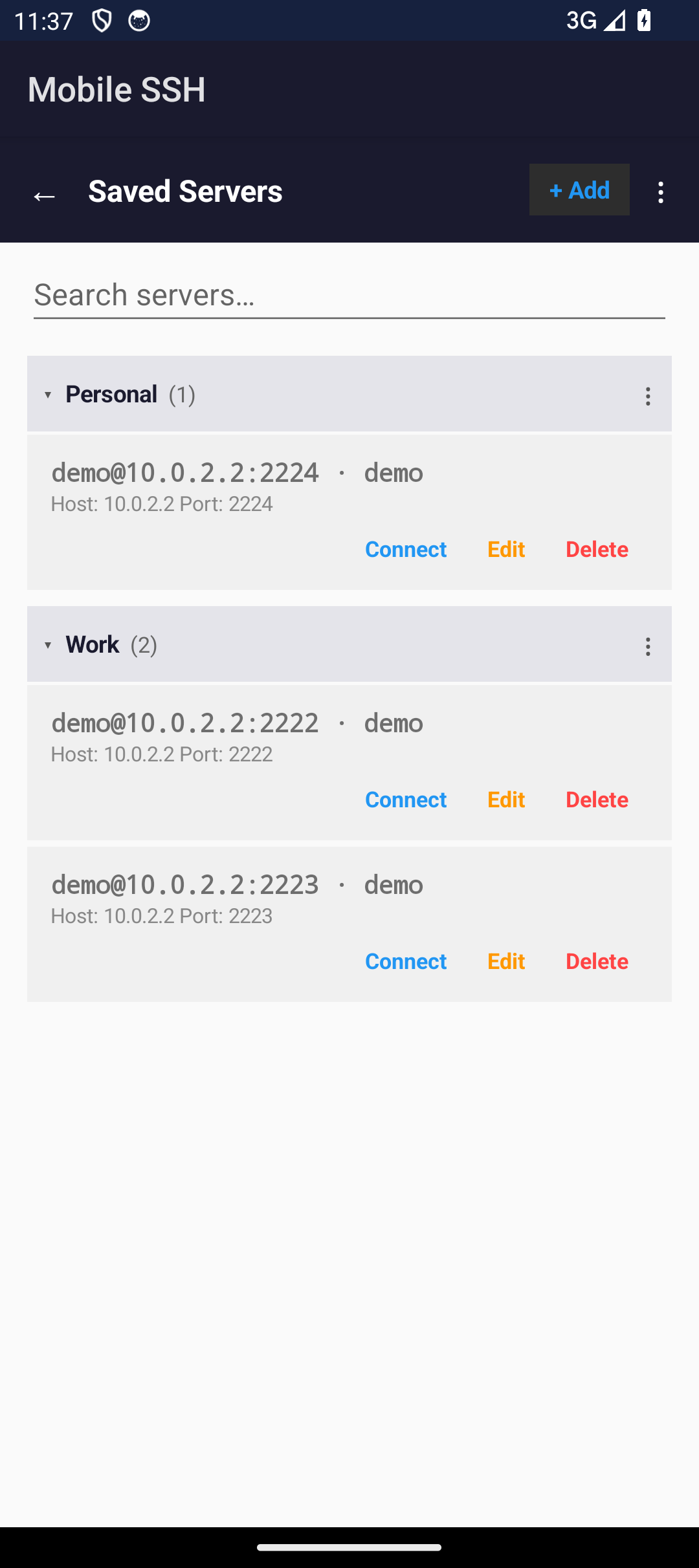
Task: Add a new server
Action: pyautogui.click(x=579, y=190)
